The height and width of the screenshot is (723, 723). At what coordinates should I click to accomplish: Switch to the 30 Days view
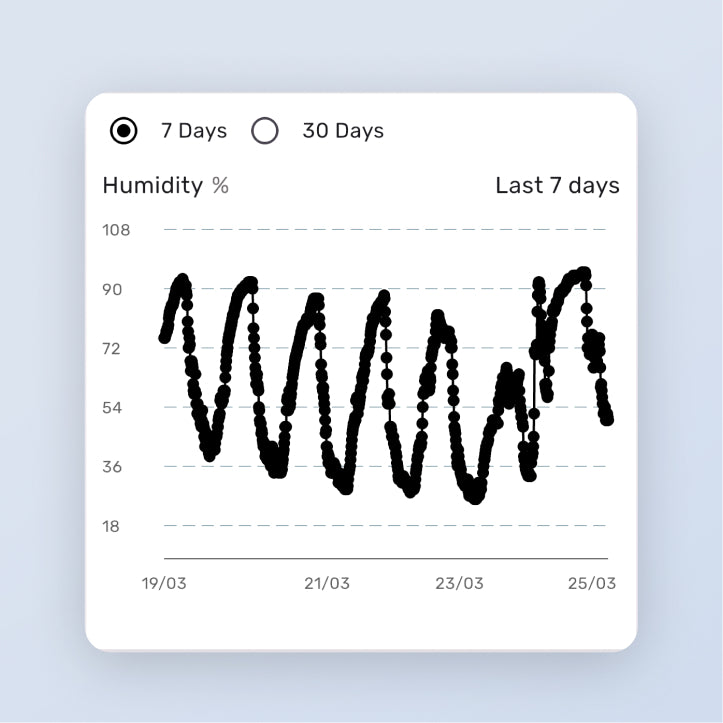[x=265, y=131]
